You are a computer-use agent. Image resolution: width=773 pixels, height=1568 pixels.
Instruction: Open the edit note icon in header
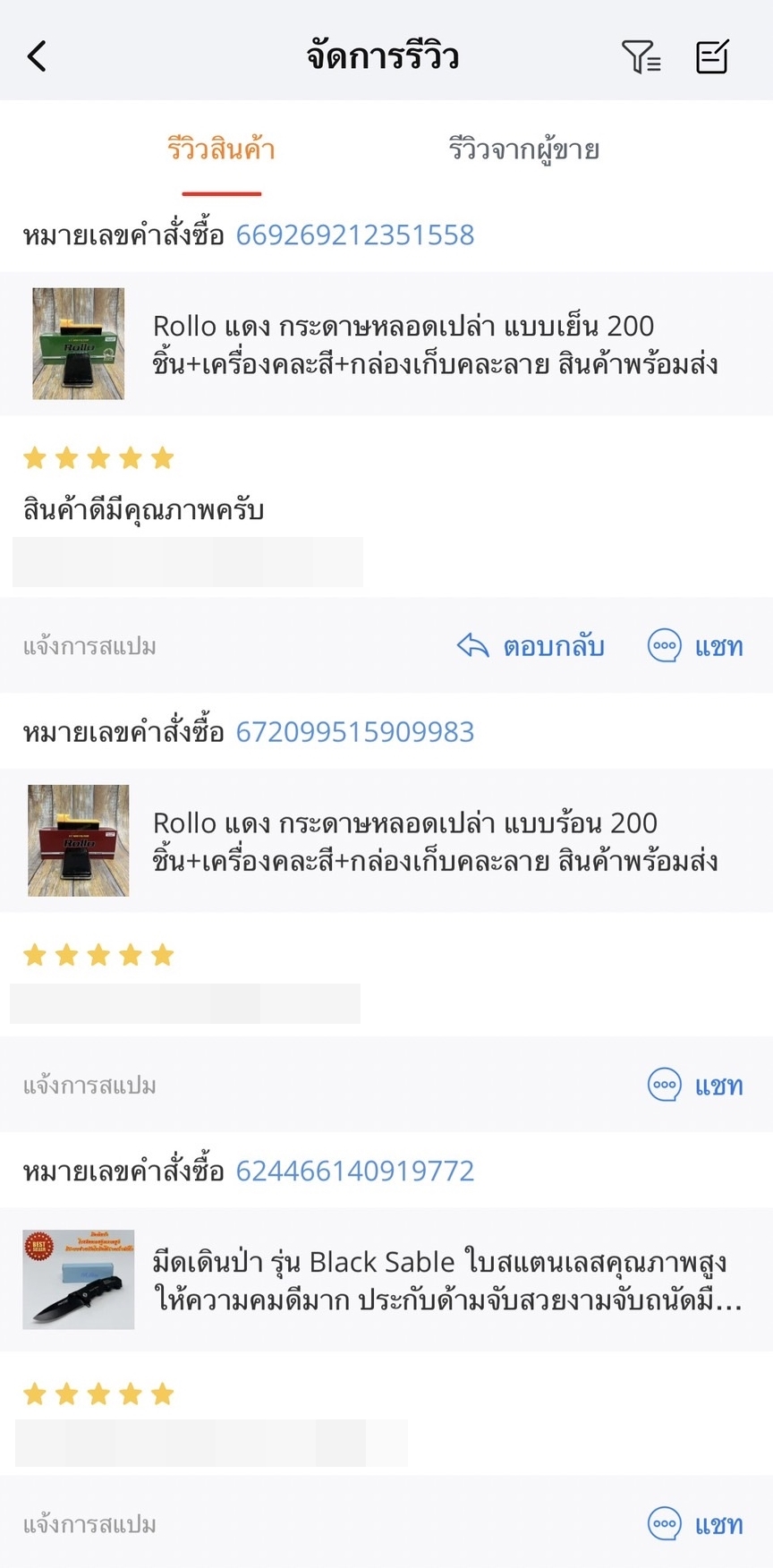tap(712, 56)
